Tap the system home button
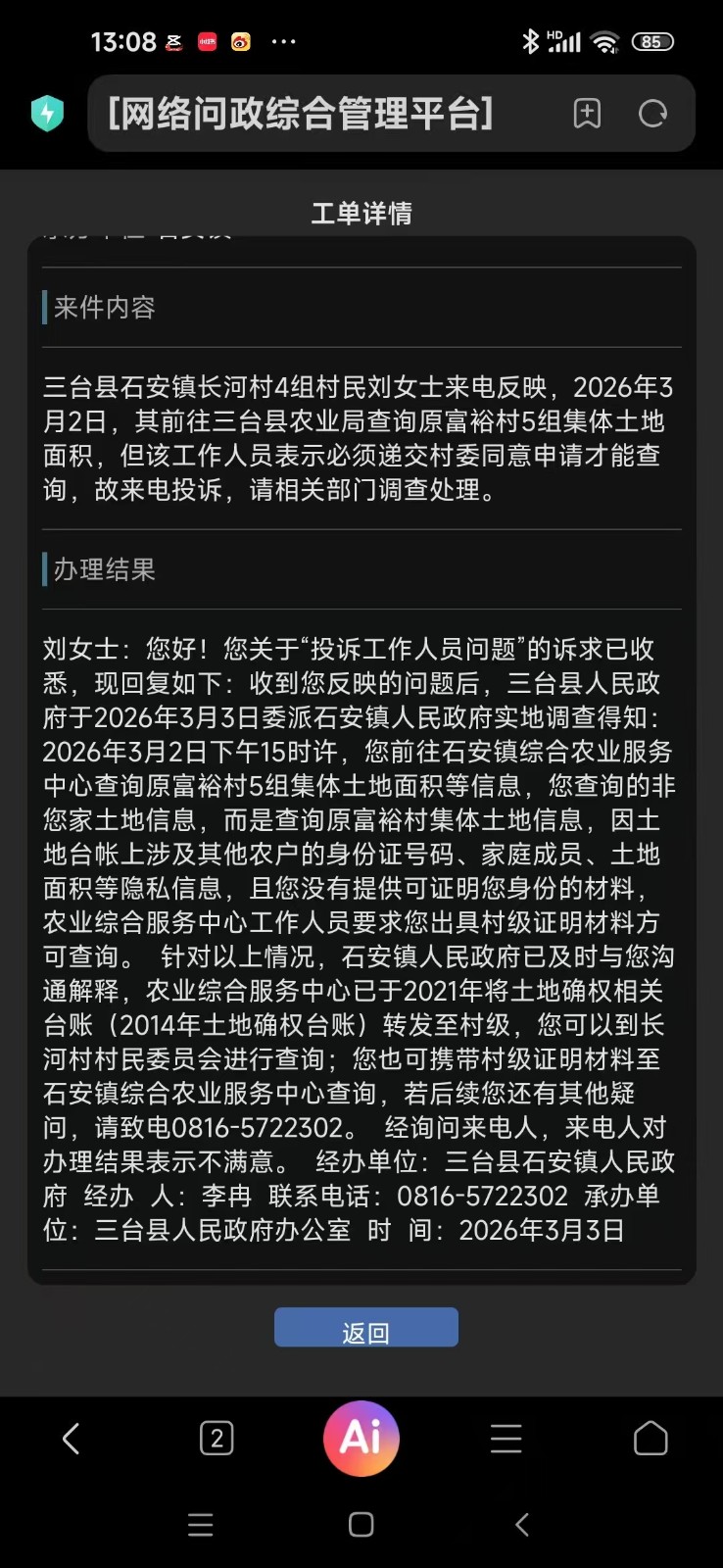Viewport: 723px width, 1568px height. pos(361,1525)
